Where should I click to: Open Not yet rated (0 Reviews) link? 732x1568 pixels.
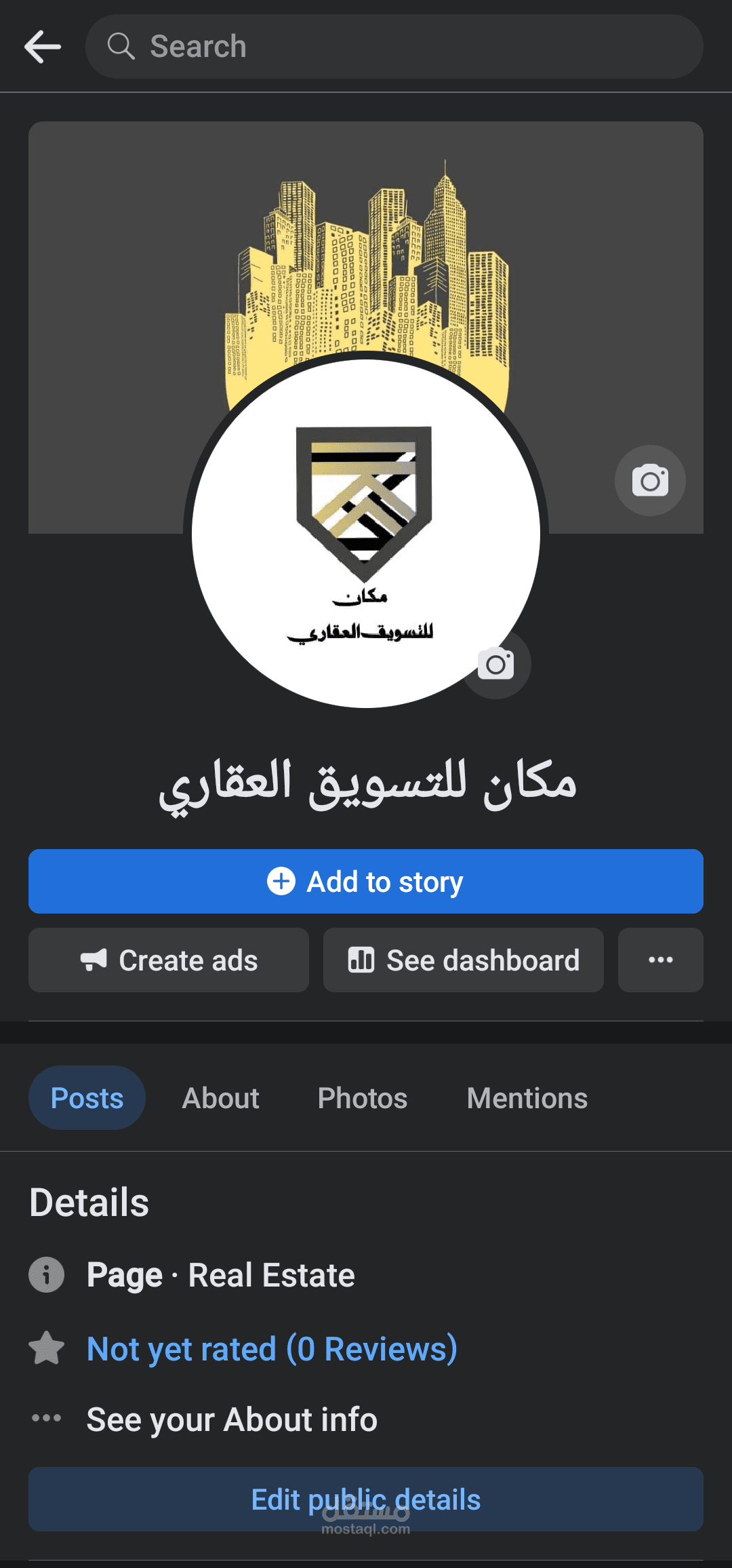(x=272, y=1349)
